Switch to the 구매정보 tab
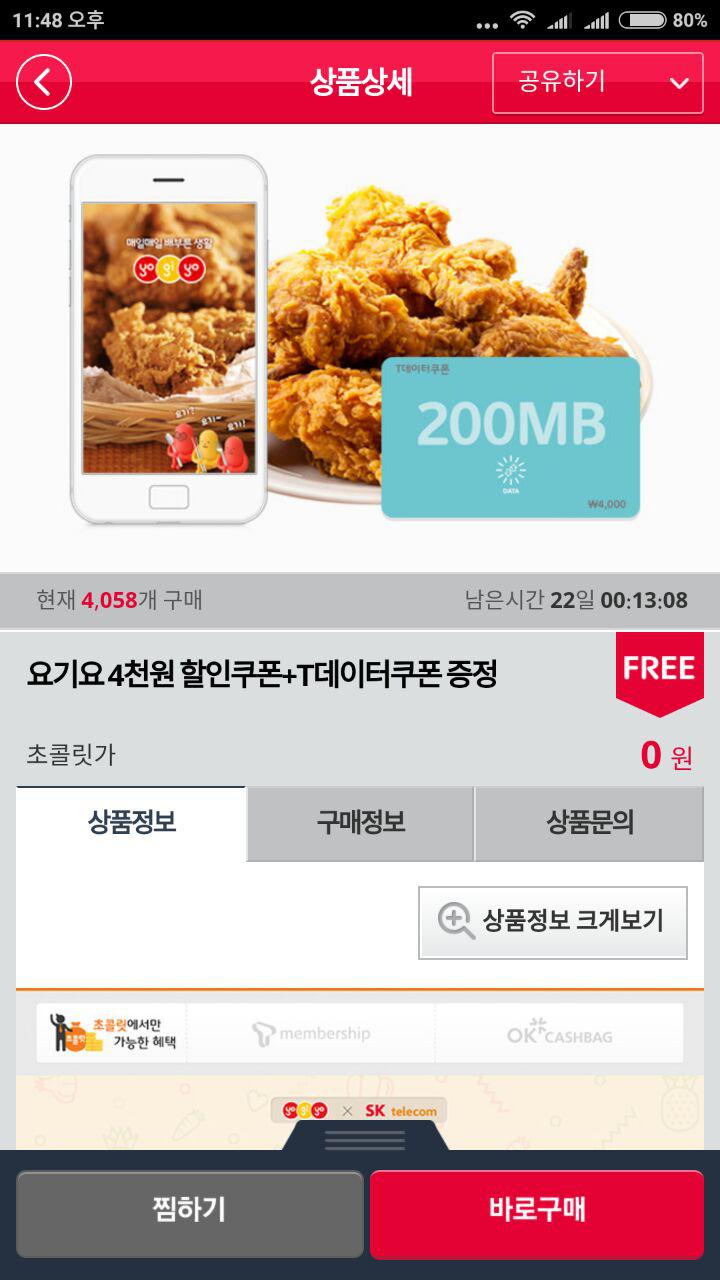 coord(360,823)
